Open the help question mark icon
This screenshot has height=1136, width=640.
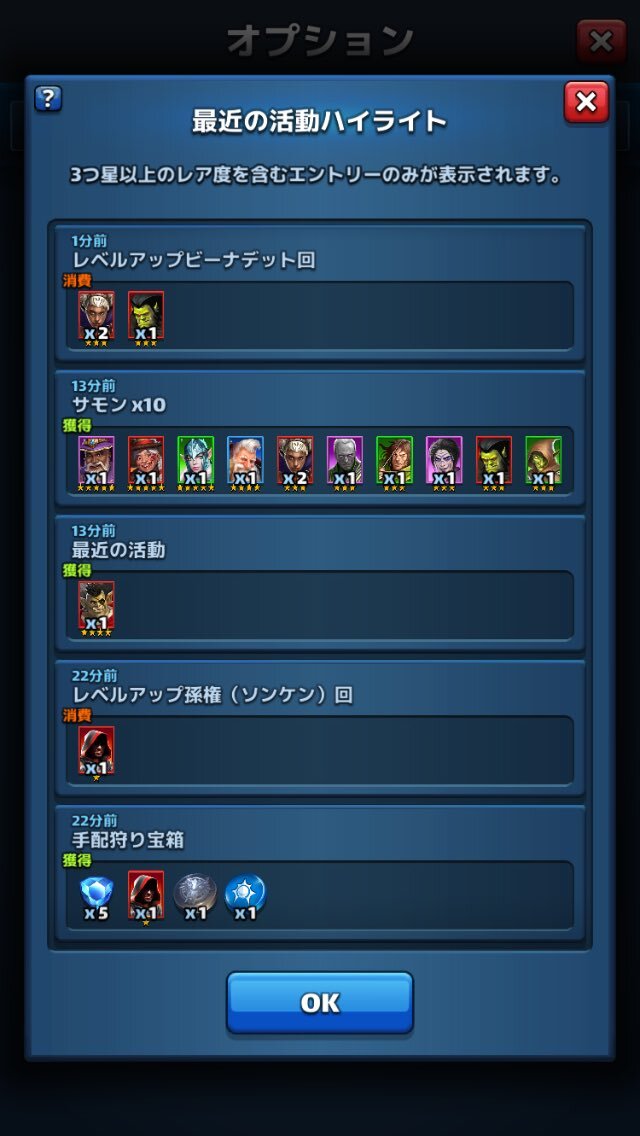(48, 98)
